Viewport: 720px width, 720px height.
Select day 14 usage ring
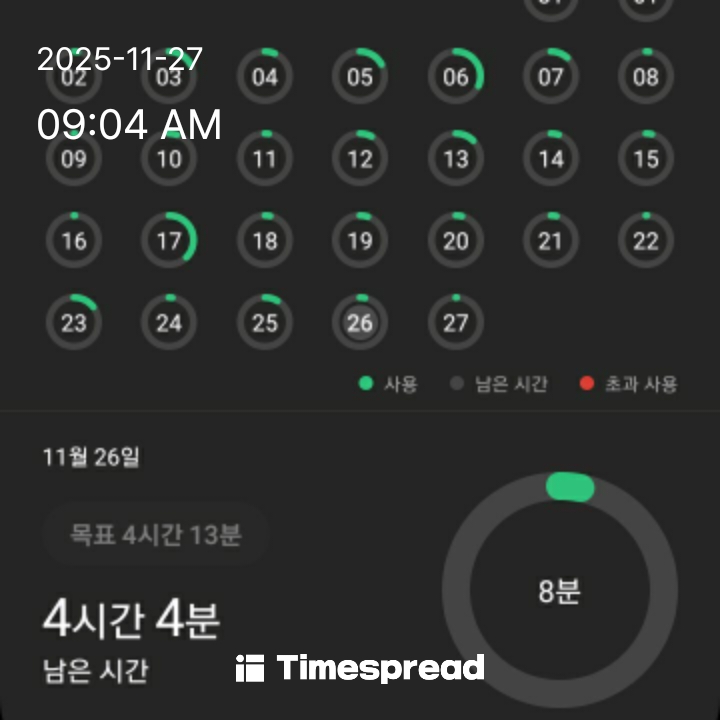[551, 159]
